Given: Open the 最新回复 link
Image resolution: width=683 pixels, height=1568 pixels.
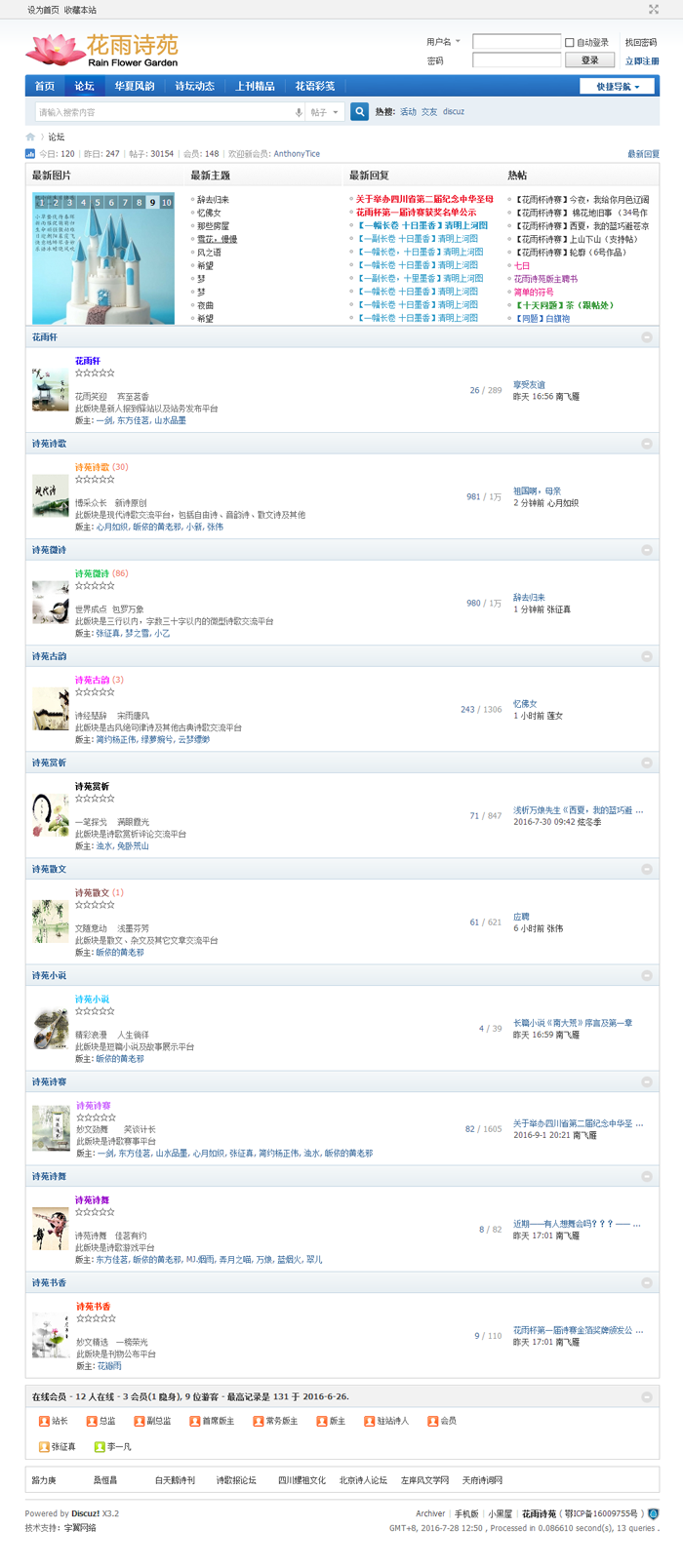Looking at the screenshot, I should pyautogui.click(x=643, y=154).
